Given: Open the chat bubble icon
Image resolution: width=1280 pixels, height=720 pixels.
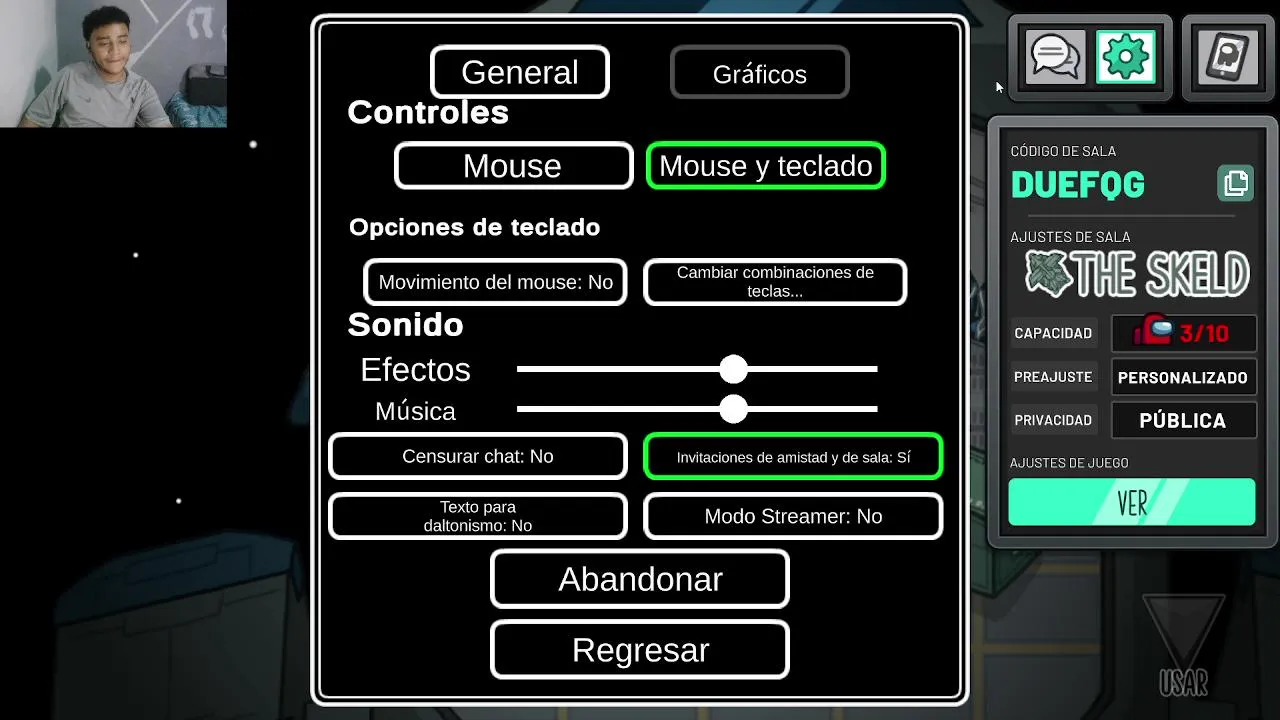Looking at the screenshot, I should [x=1055, y=57].
